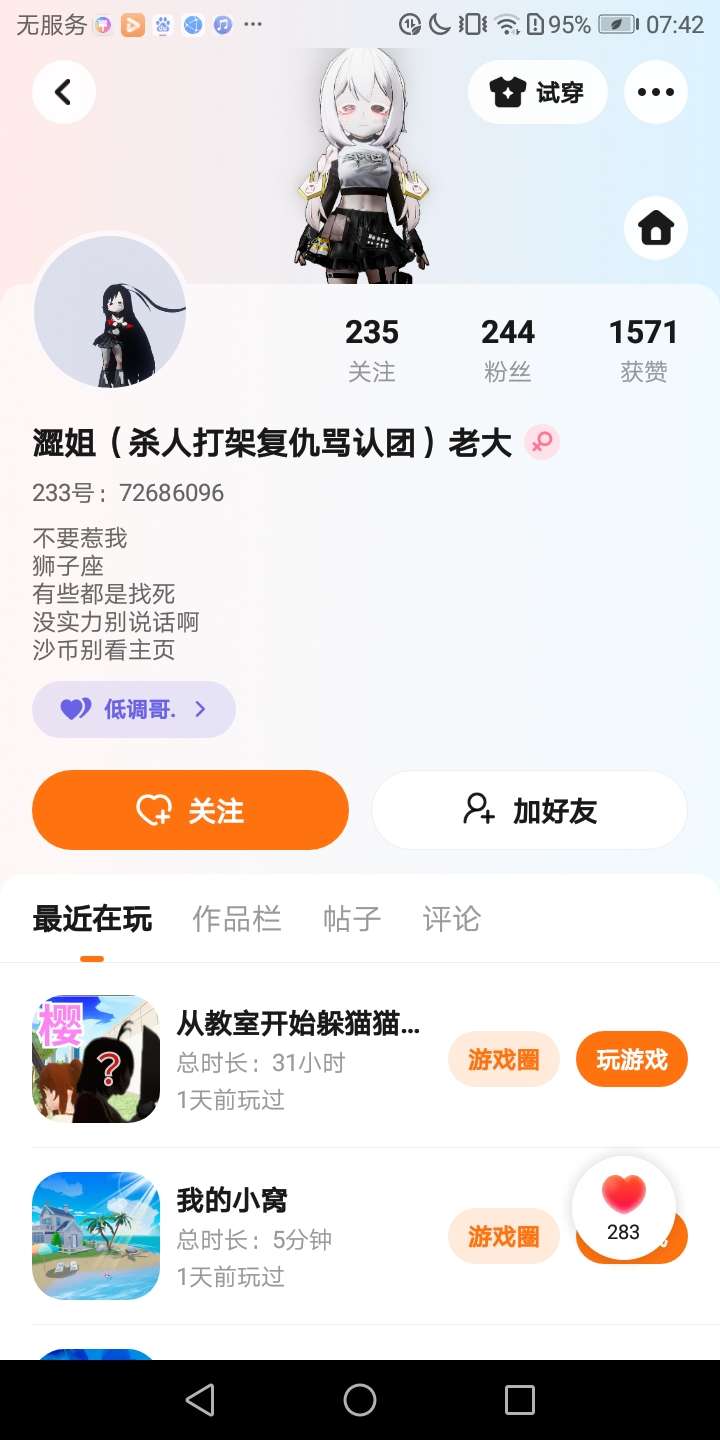Open the 低调哥. couple tag
The height and width of the screenshot is (1440, 720).
pos(134,709)
